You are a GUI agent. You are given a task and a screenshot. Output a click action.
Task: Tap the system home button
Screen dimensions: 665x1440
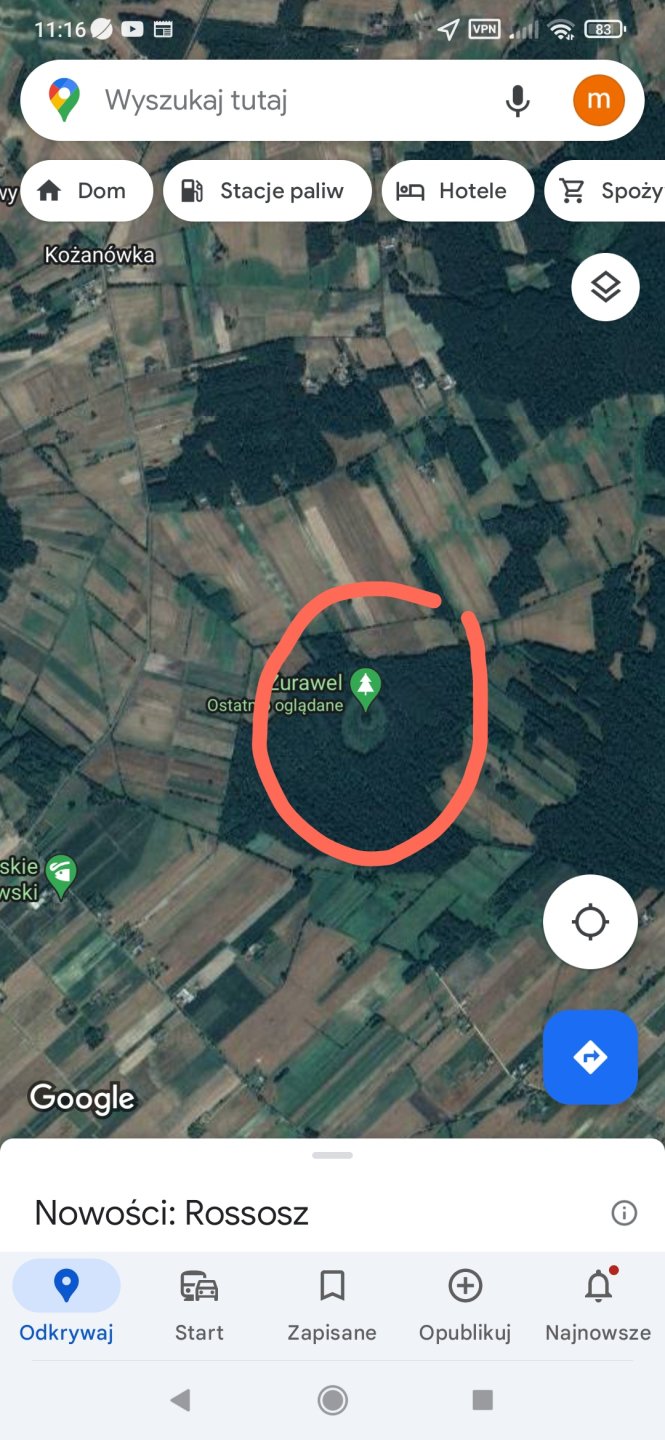point(332,1400)
